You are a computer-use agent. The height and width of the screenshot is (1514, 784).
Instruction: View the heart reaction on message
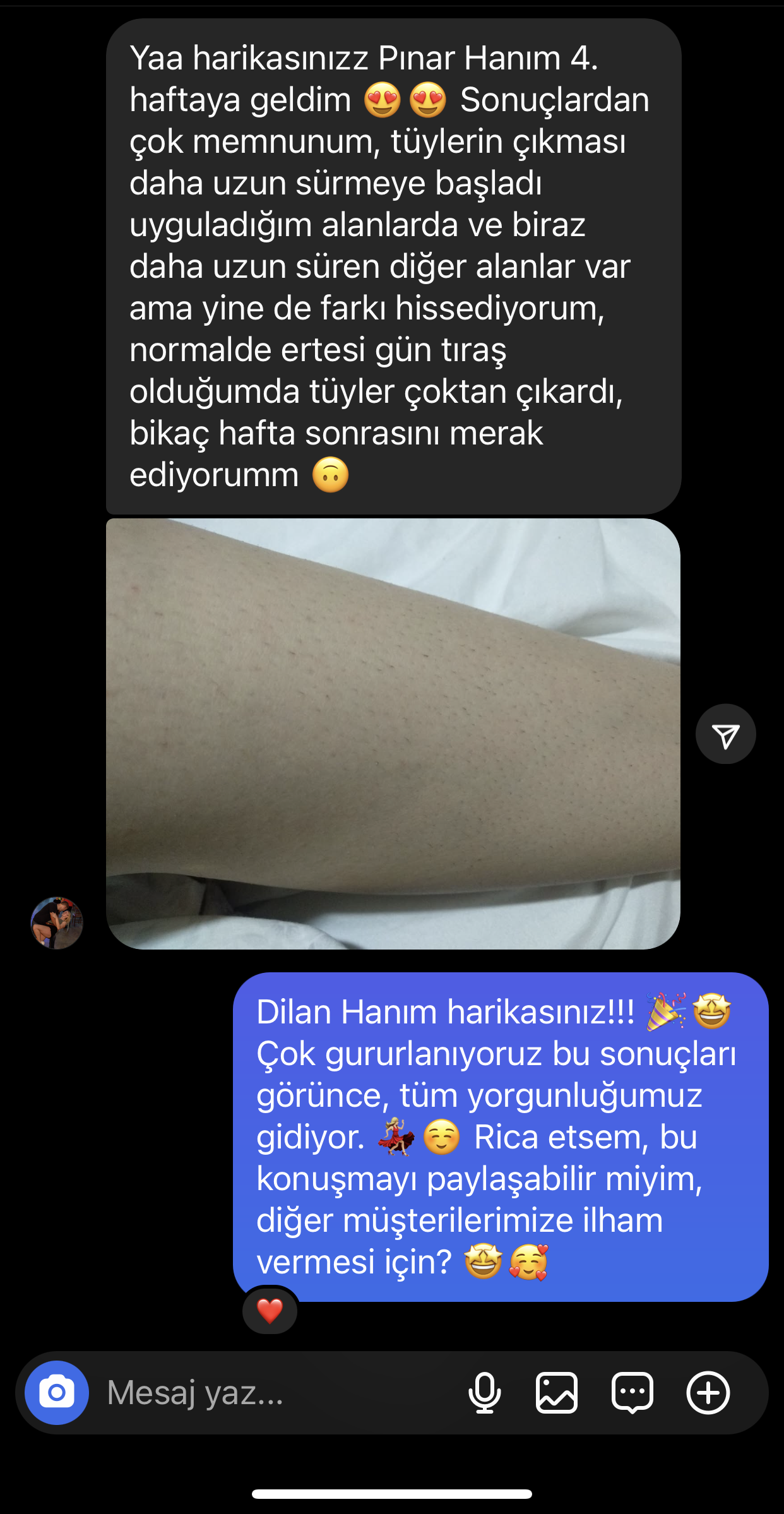270,1311
